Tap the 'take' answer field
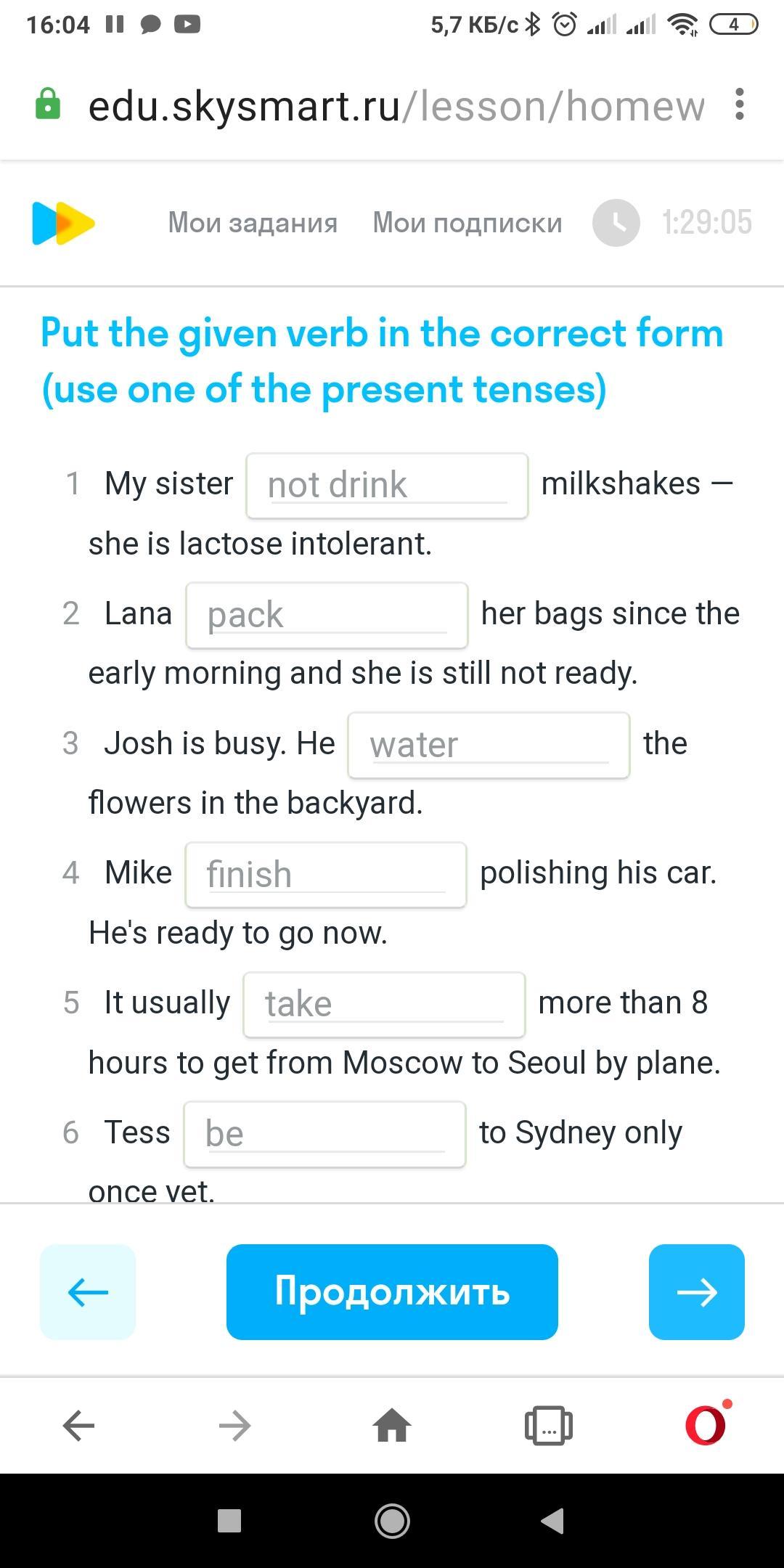The width and height of the screenshot is (784, 1568). pyautogui.click(x=384, y=1005)
